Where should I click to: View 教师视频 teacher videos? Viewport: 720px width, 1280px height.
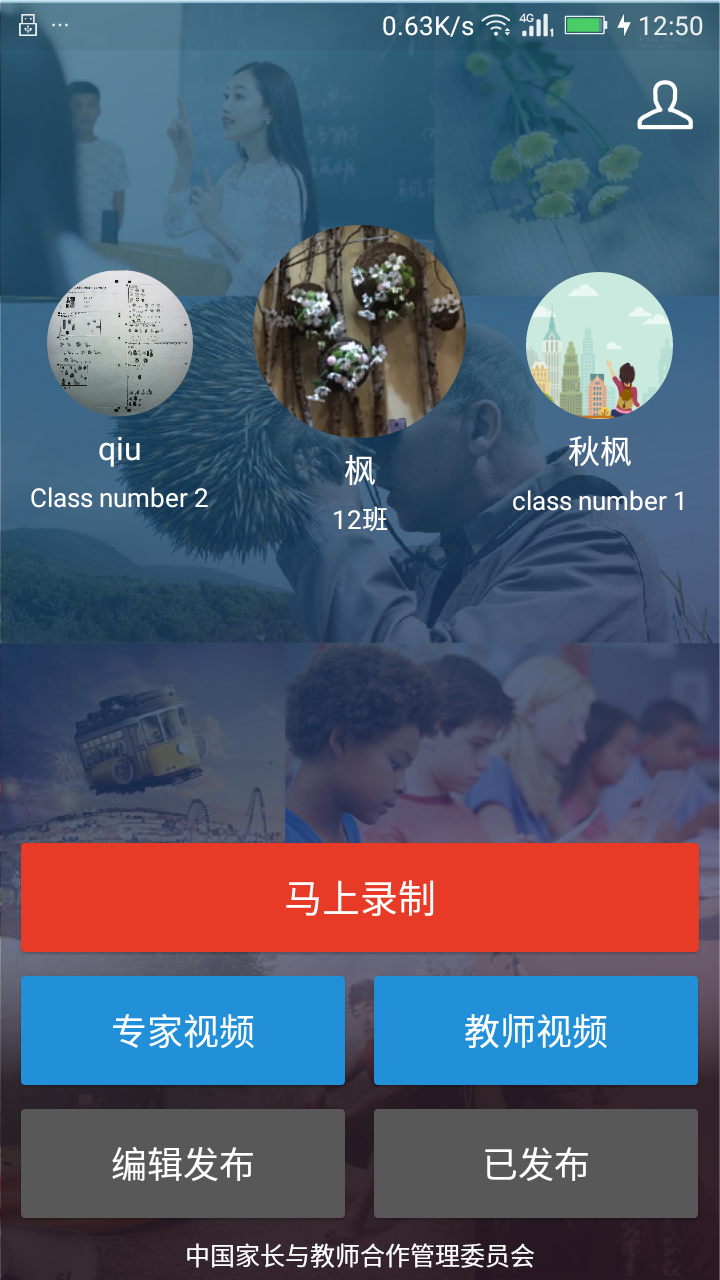pos(536,1031)
